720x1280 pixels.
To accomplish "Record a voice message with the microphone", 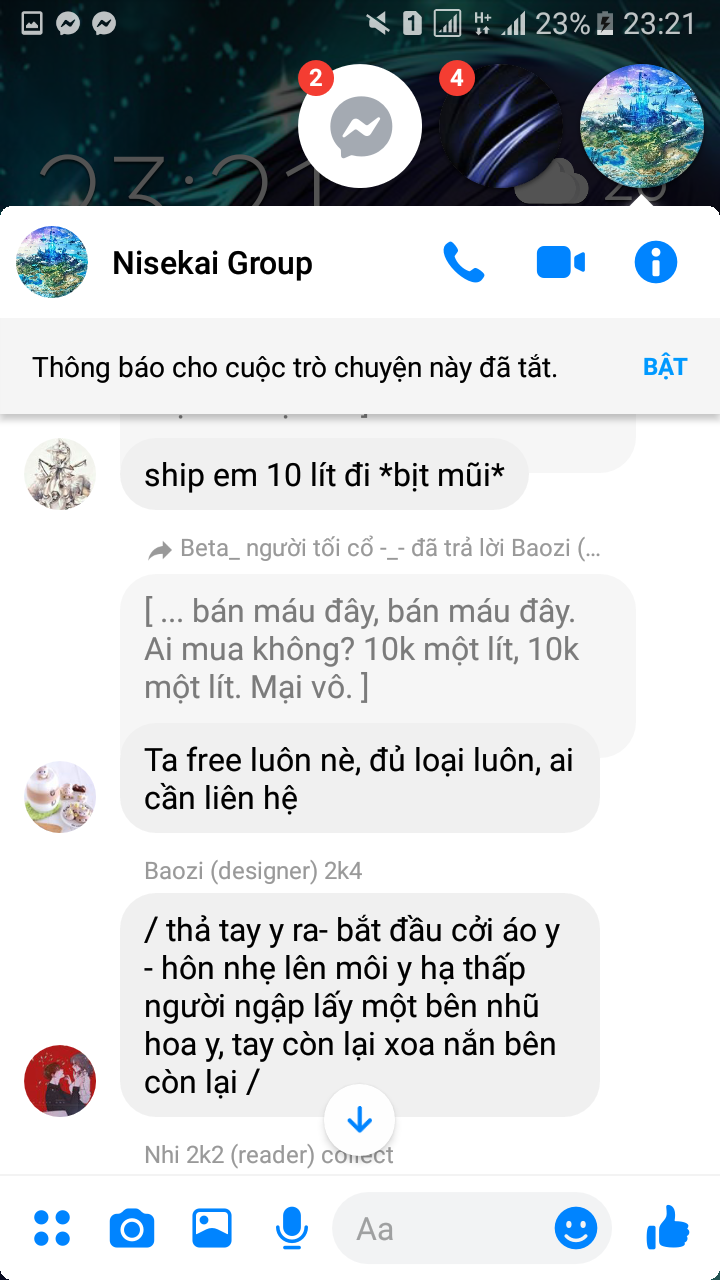I will pyautogui.click(x=291, y=1228).
